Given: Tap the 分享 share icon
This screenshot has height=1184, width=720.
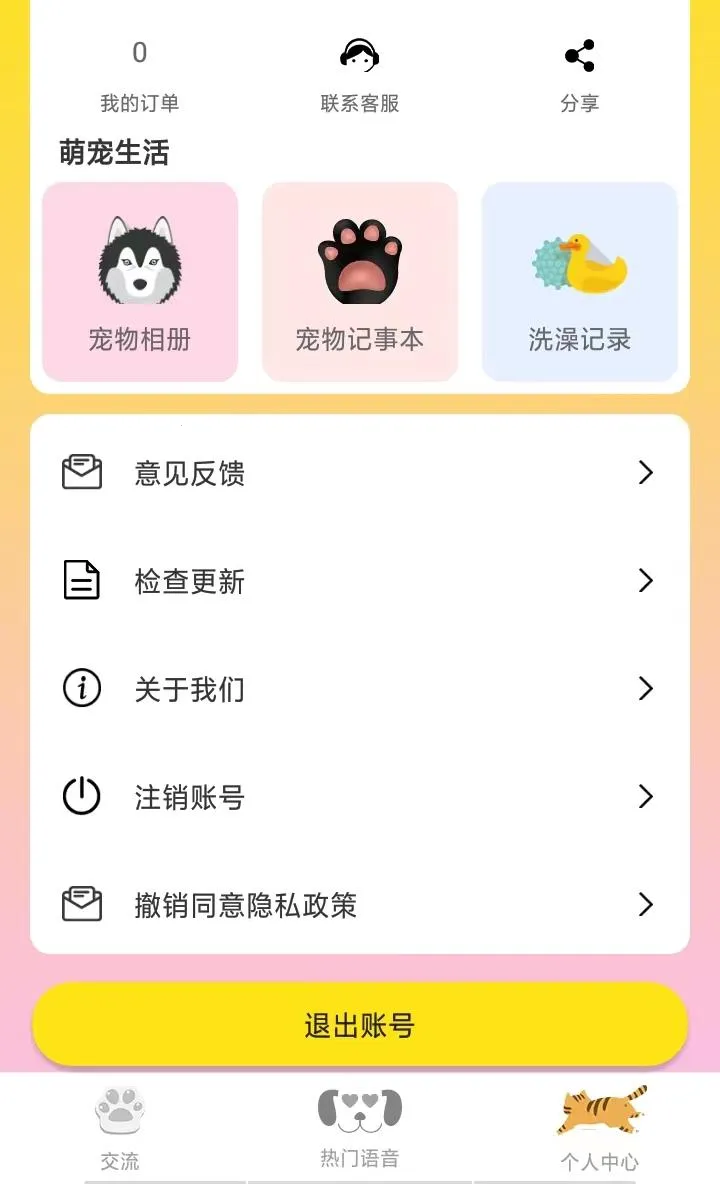Looking at the screenshot, I should click(x=580, y=55).
